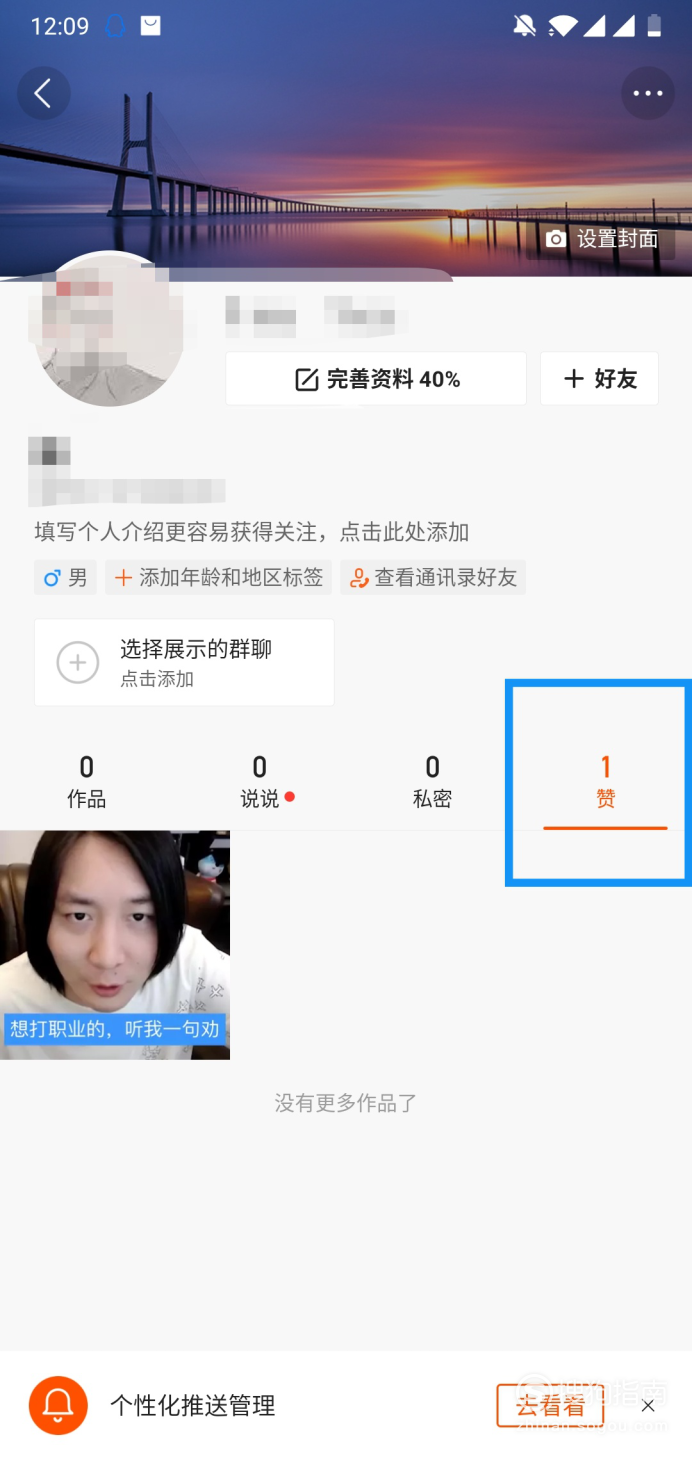Select the 赞 tab
The height and width of the screenshot is (1460, 692).
[x=605, y=782]
